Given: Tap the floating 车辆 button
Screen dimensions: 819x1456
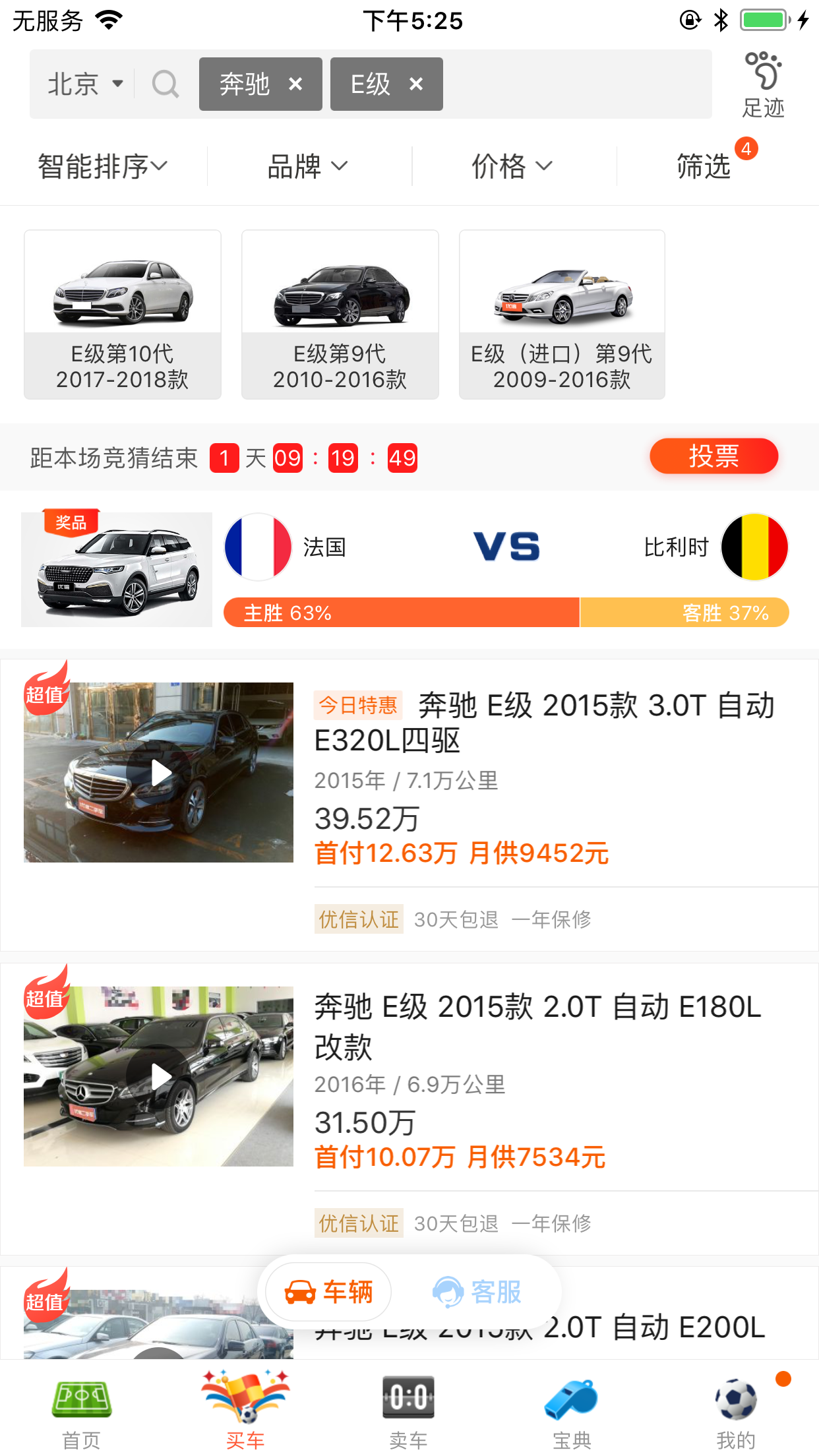Looking at the screenshot, I should [x=328, y=1292].
